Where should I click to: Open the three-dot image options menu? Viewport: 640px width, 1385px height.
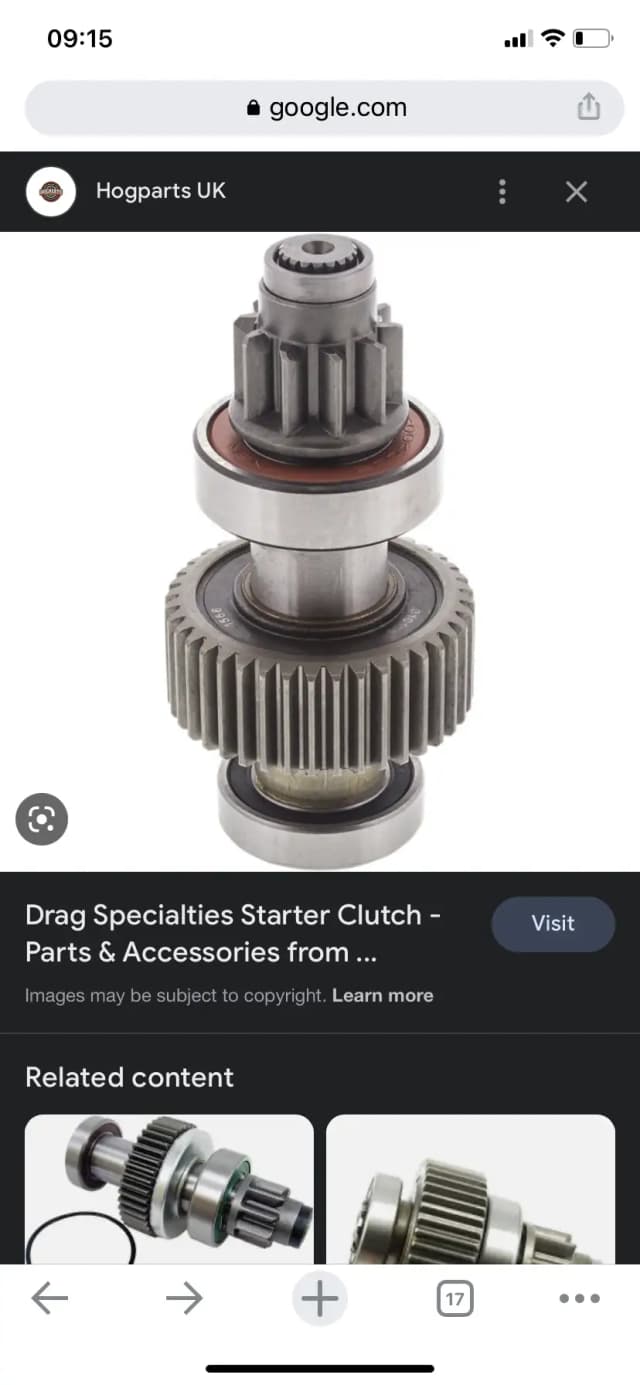click(502, 192)
